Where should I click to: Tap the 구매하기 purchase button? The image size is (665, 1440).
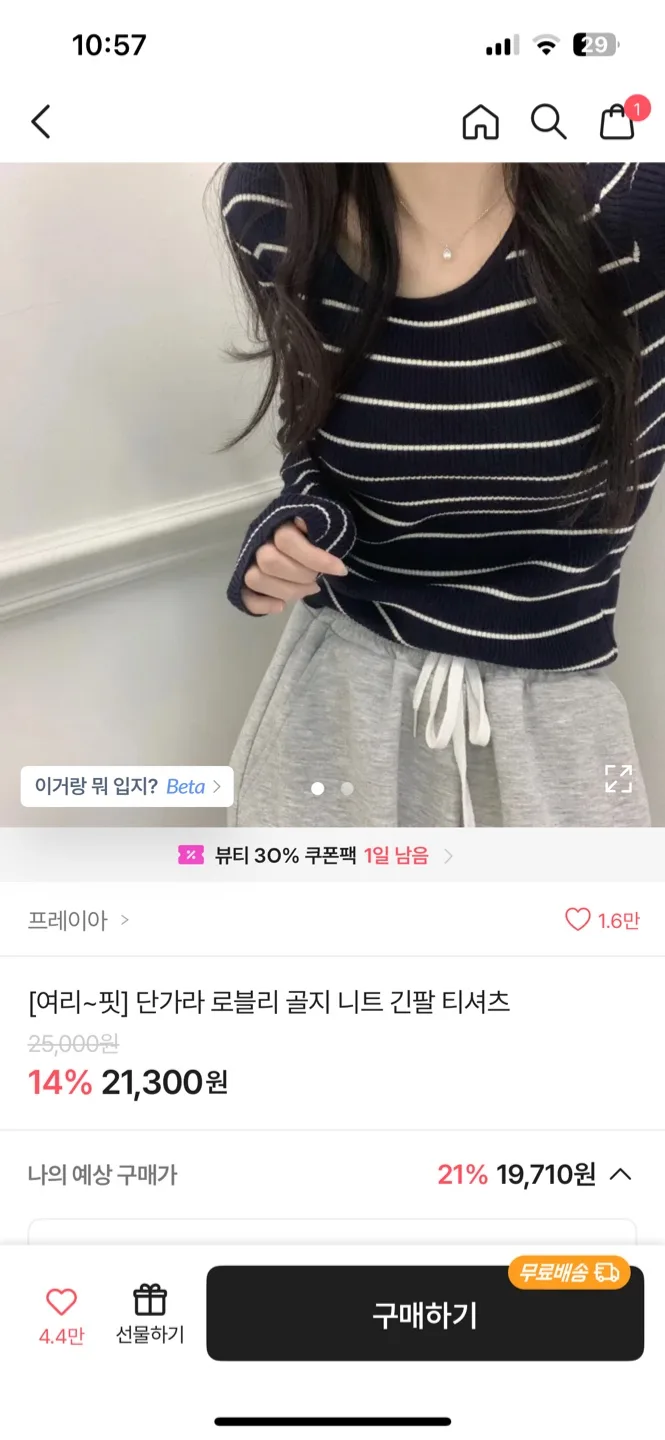(x=425, y=1314)
